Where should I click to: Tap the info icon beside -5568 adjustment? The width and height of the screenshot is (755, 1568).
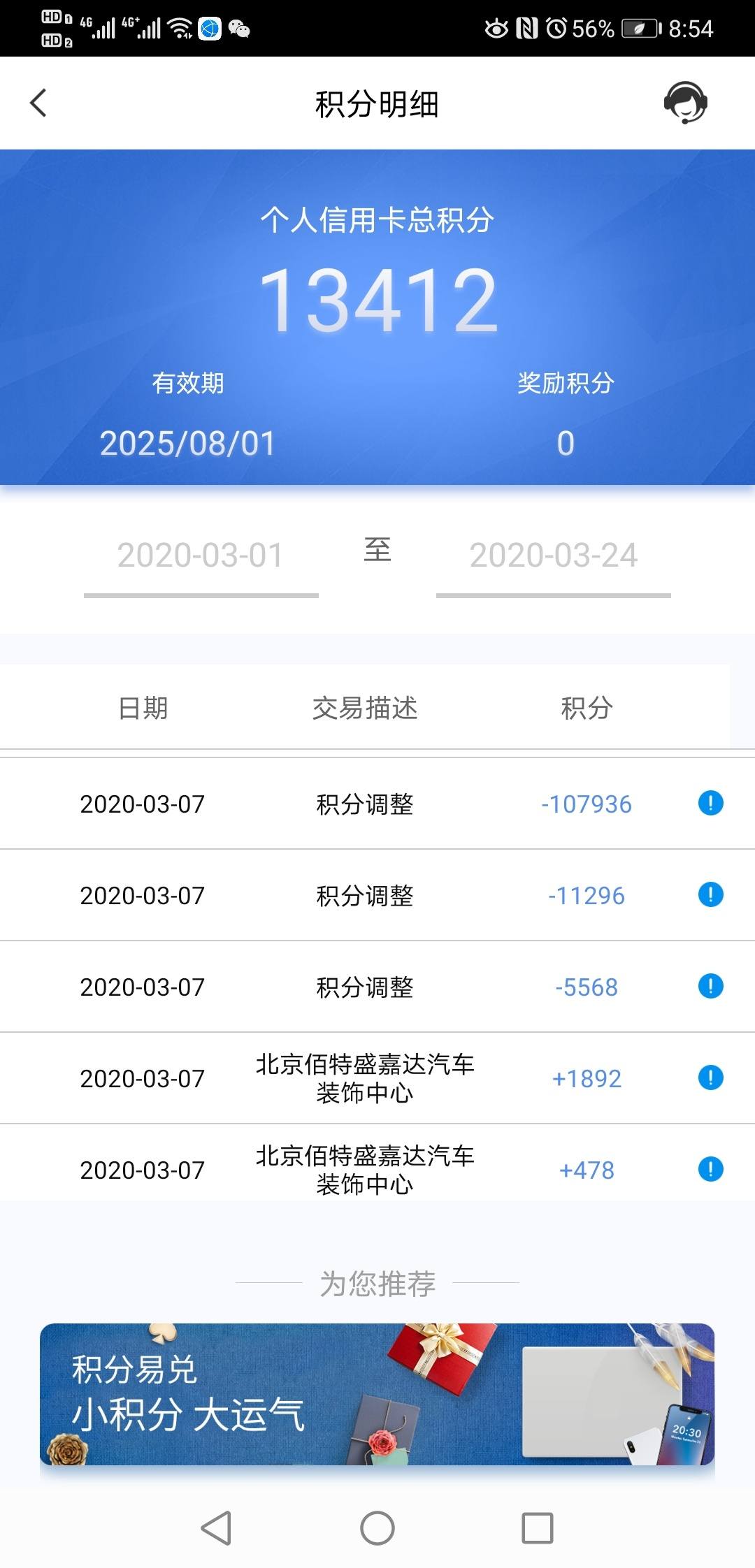[x=710, y=987]
